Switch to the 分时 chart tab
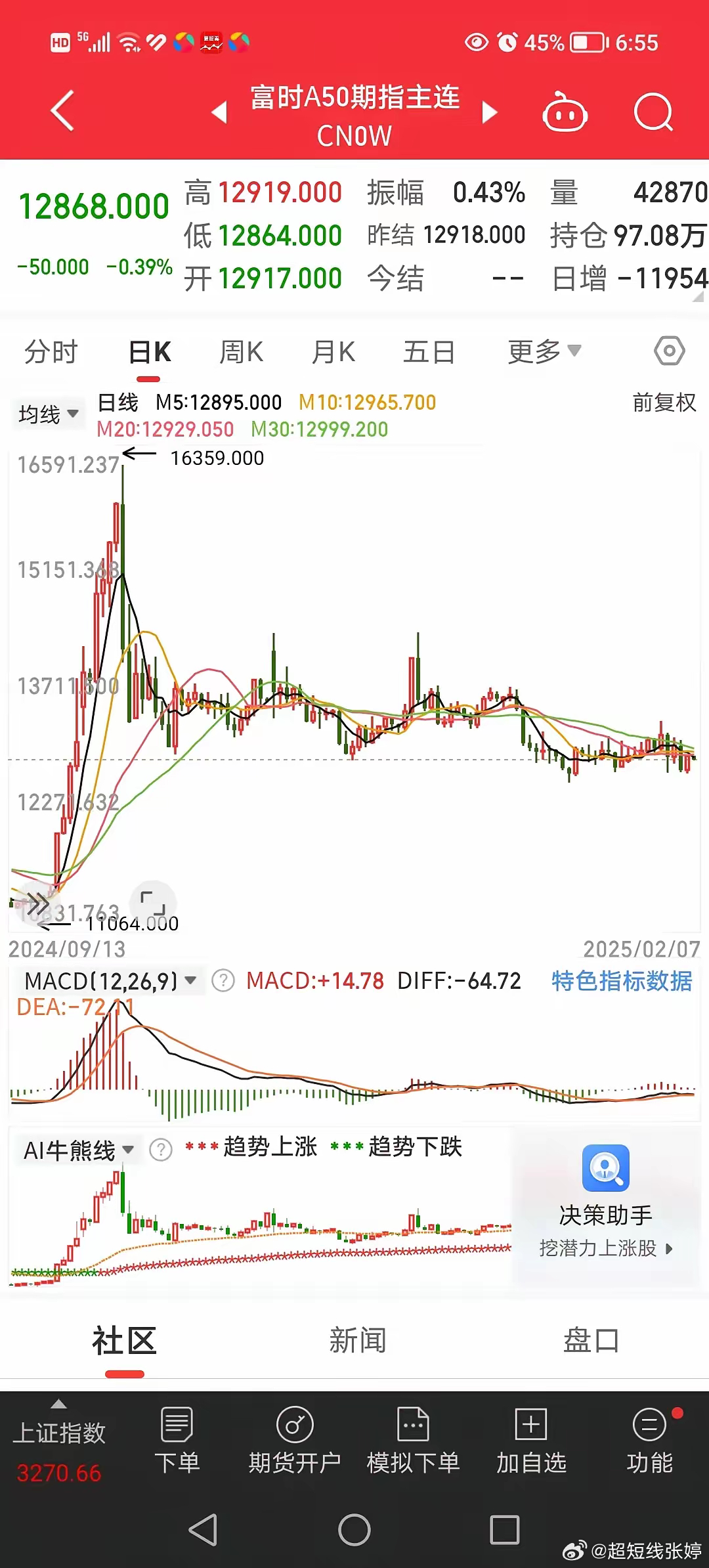 point(51,352)
